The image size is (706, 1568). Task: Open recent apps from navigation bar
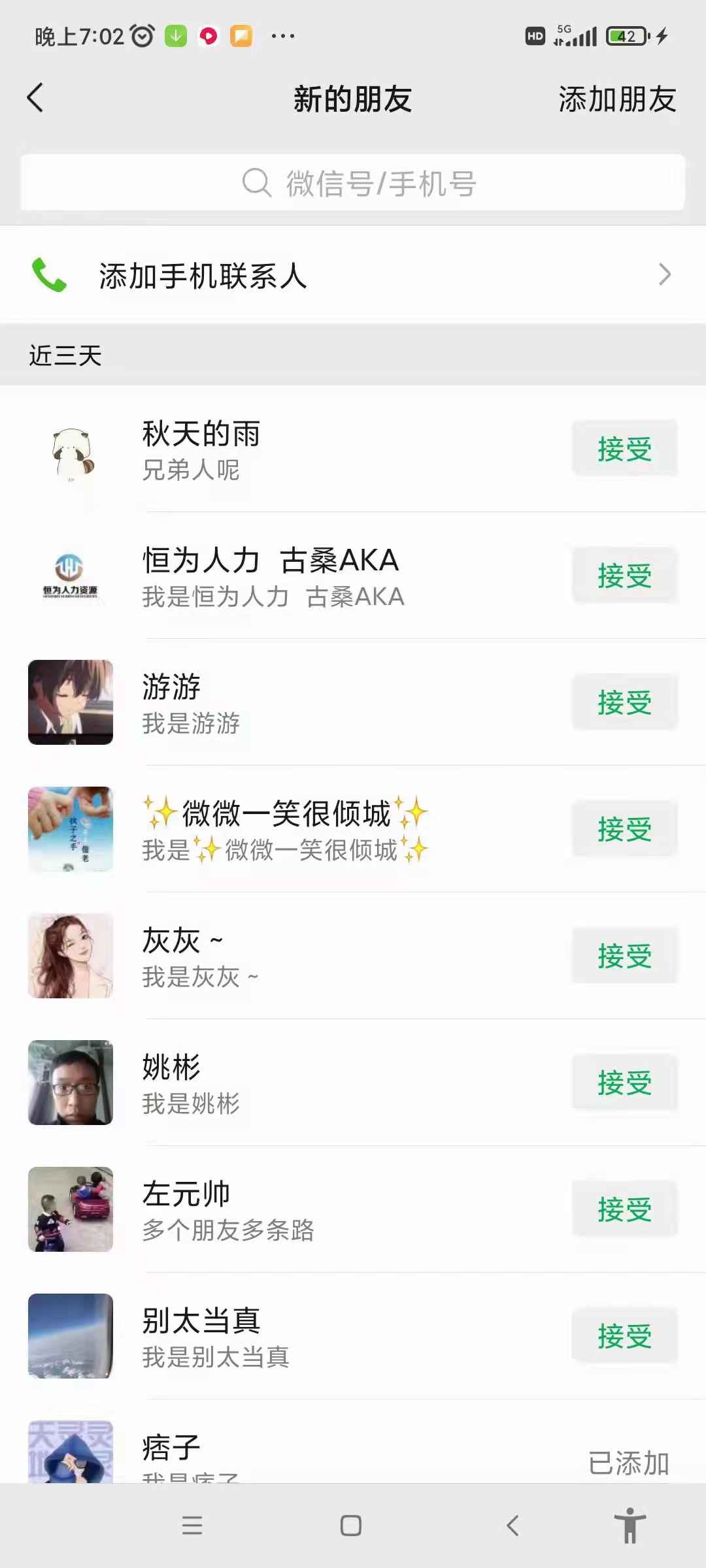(192, 1526)
